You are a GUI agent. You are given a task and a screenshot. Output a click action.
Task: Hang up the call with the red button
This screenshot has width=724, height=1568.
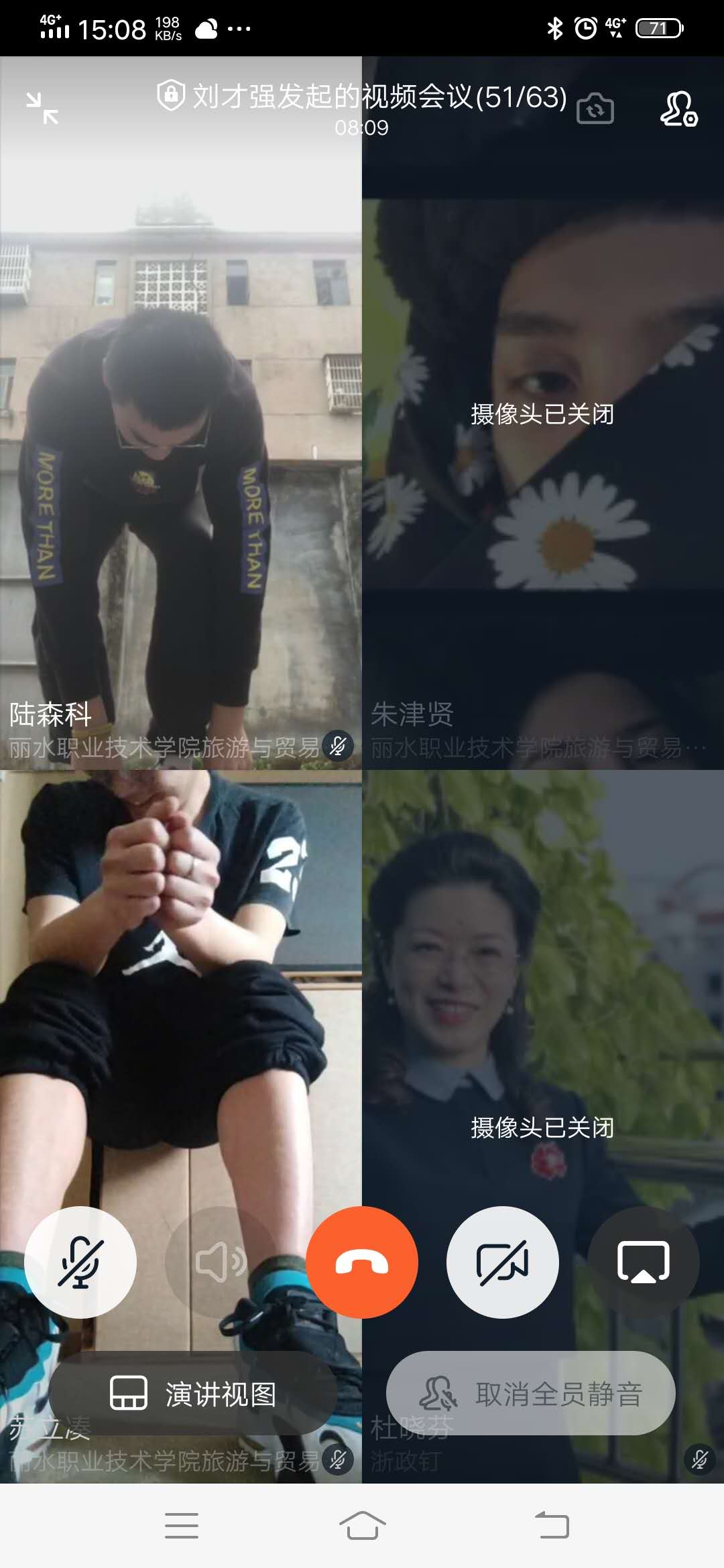click(x=362, y=1262)
